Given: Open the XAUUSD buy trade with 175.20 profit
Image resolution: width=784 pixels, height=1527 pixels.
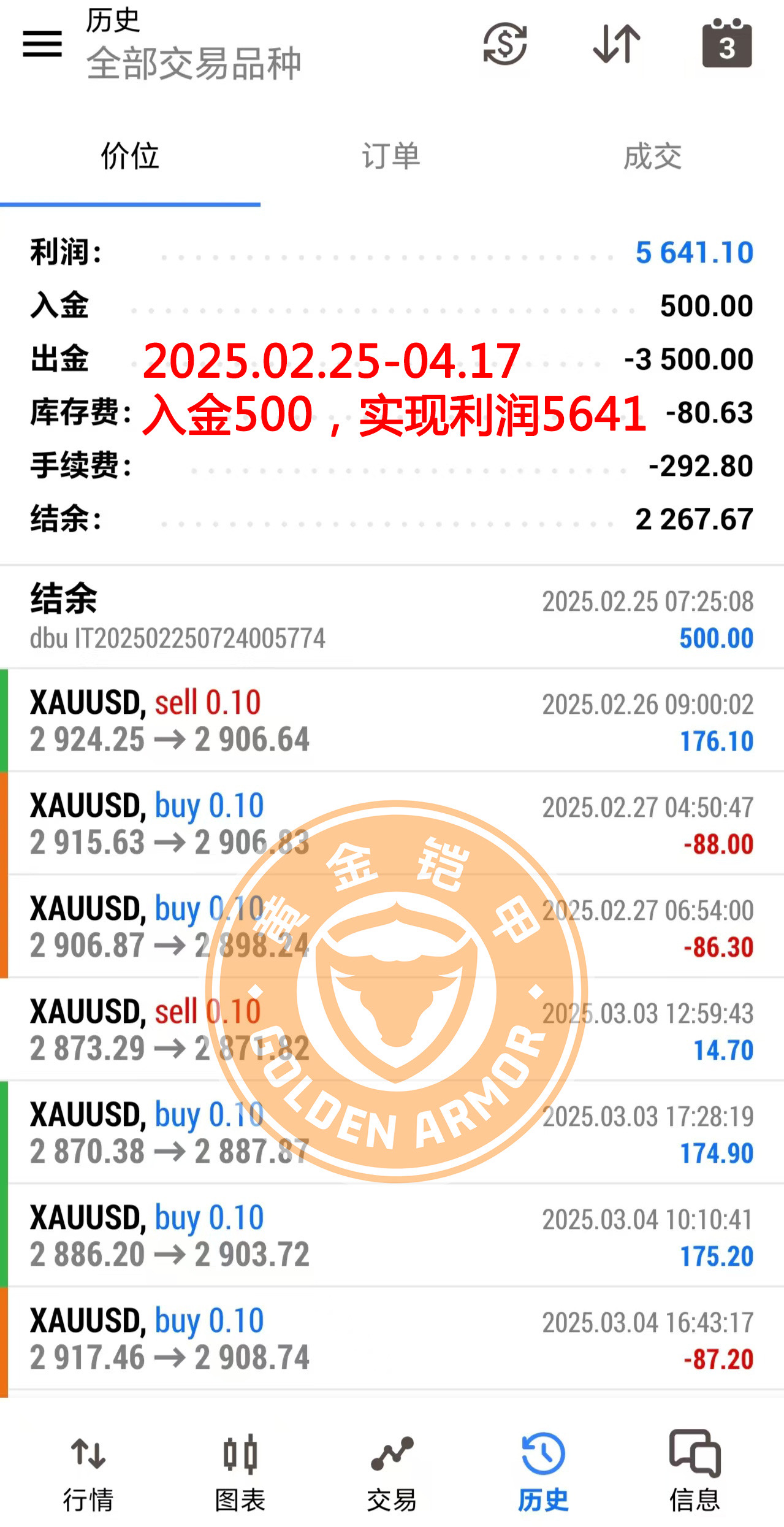Looking at the screenshot, I should (x=392, y=1236).
